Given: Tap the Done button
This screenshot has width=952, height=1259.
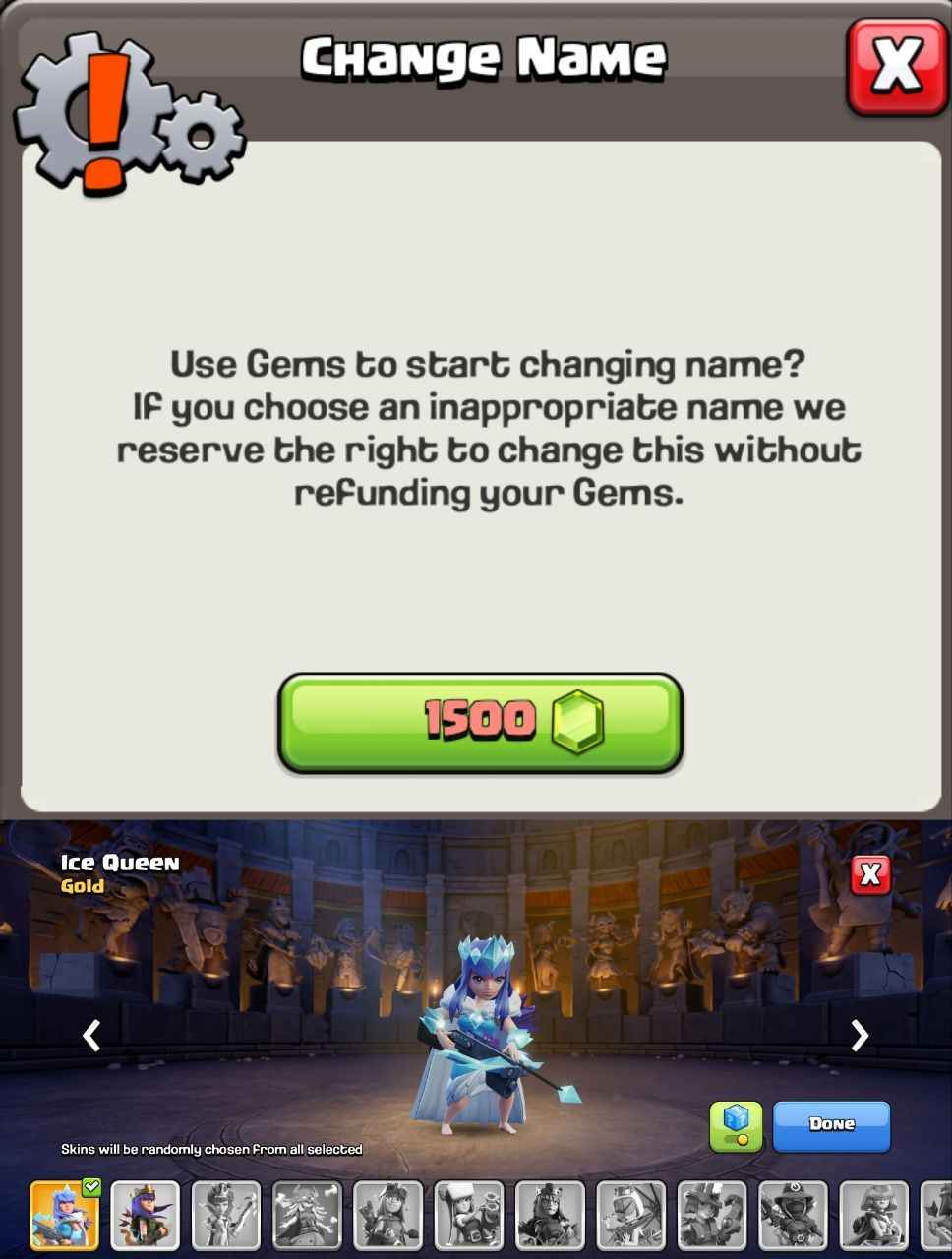Looking at the screenshot, I should pos(831,1124).
